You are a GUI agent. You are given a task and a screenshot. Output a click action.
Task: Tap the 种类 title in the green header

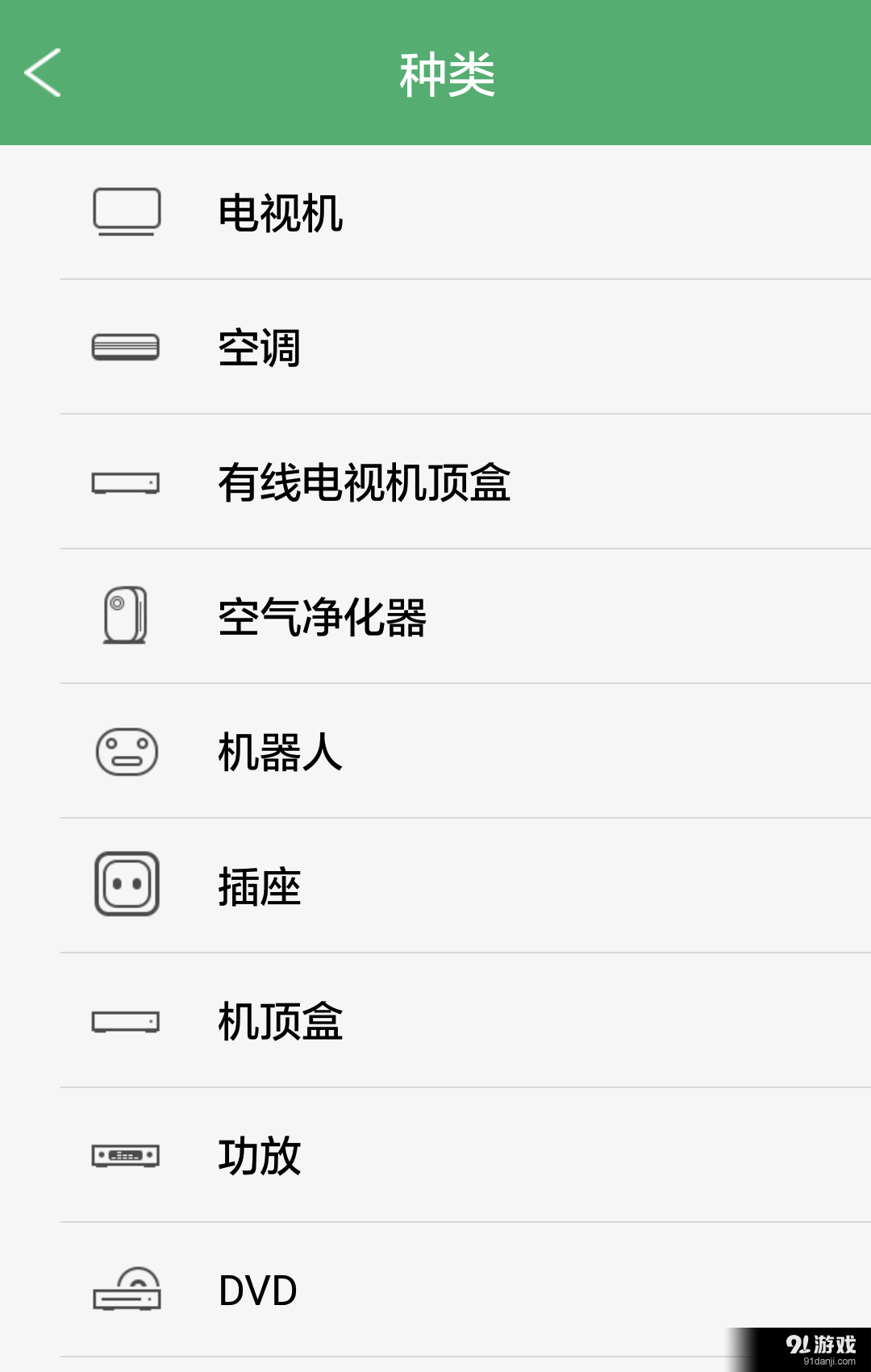(448, 73)
